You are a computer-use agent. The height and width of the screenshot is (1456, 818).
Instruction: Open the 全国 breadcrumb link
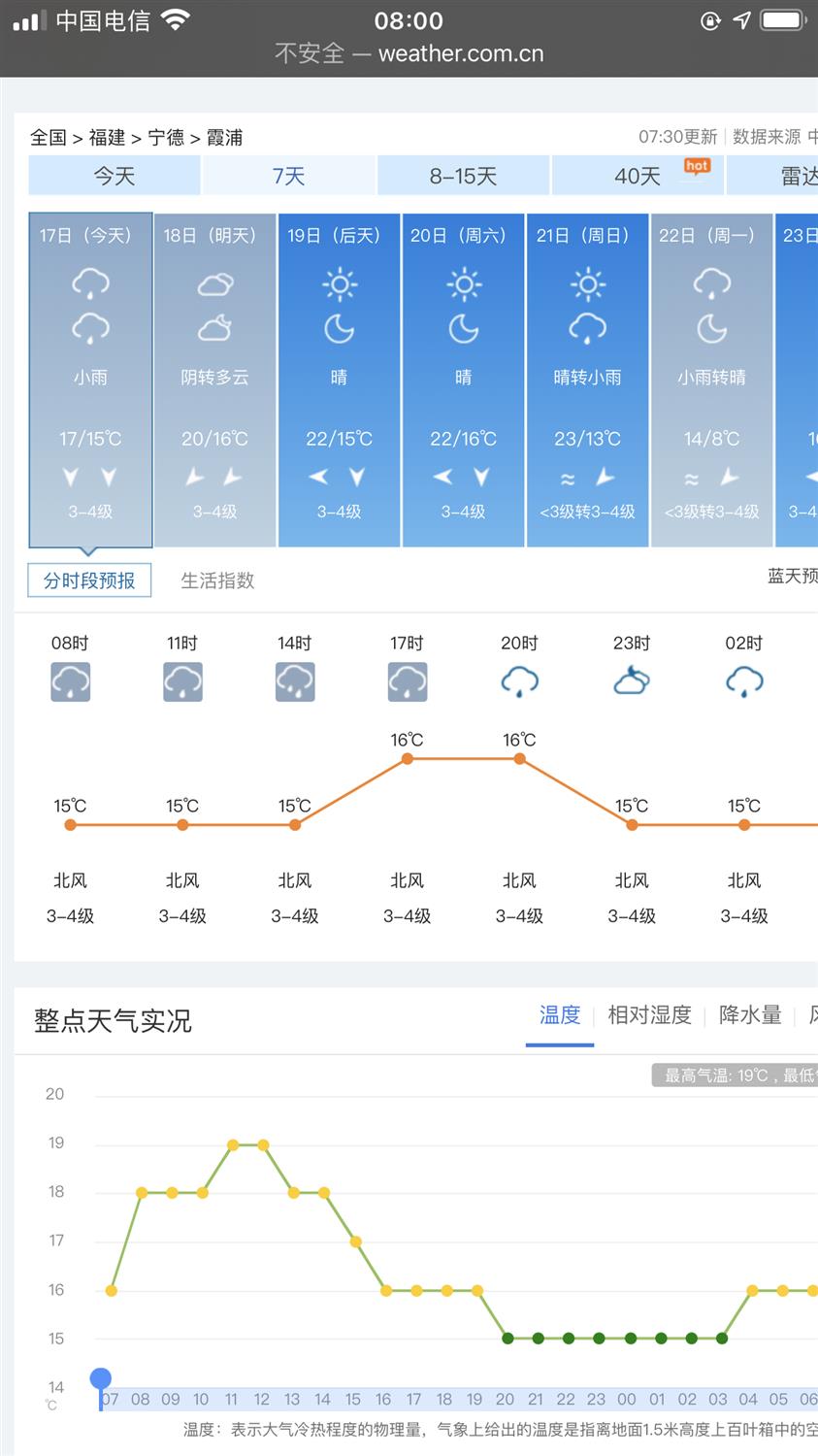tap(48, 138)
